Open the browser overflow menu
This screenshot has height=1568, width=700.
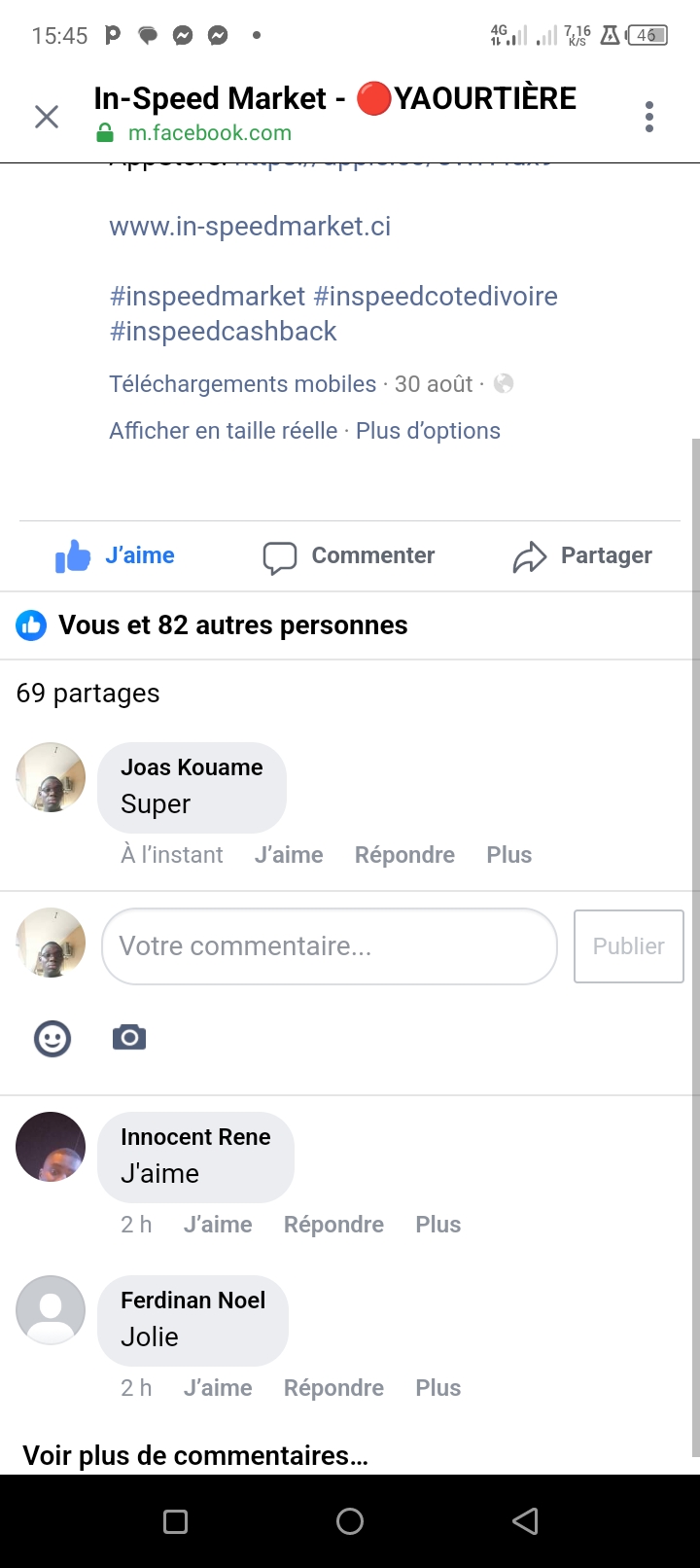click(649, 117)
